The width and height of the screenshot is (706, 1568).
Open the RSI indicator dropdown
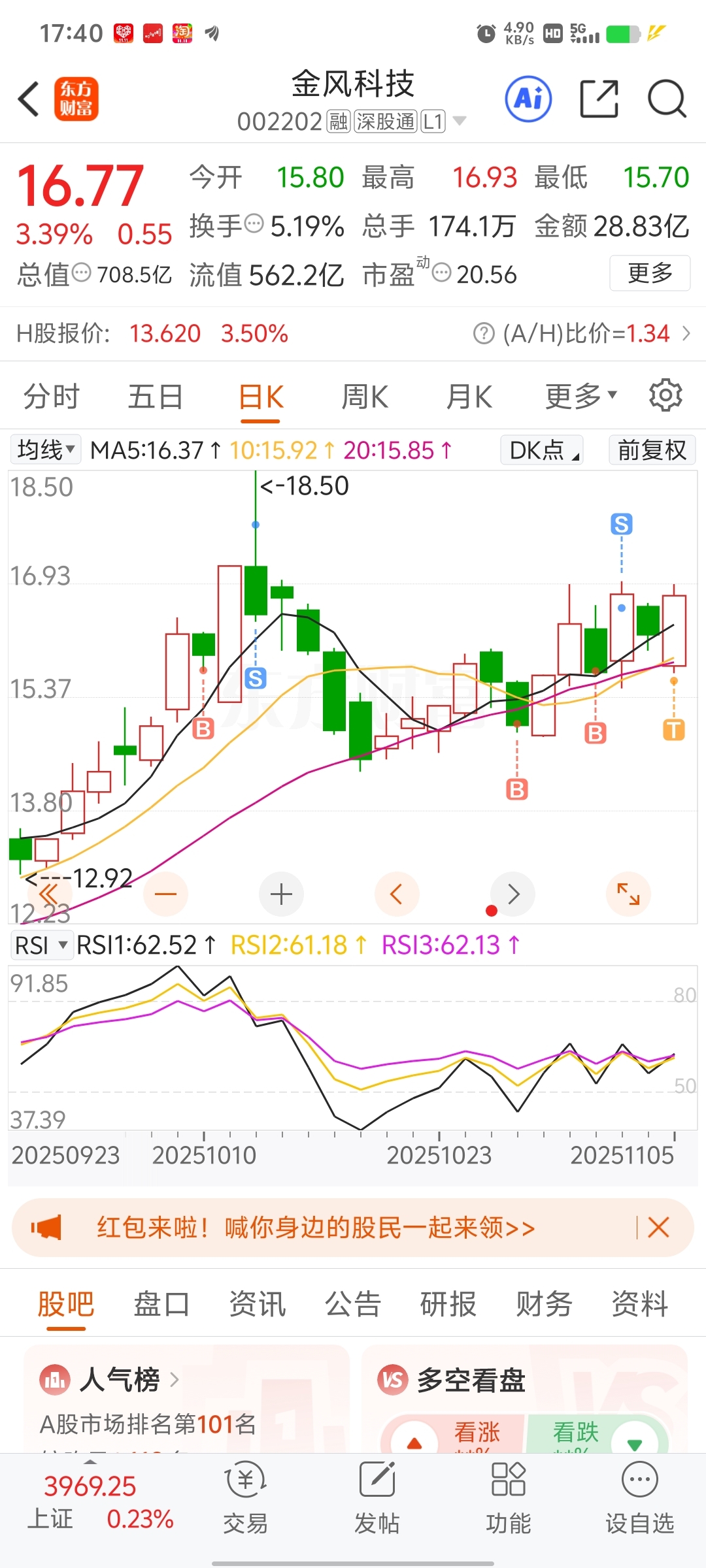tap(41, 945)
